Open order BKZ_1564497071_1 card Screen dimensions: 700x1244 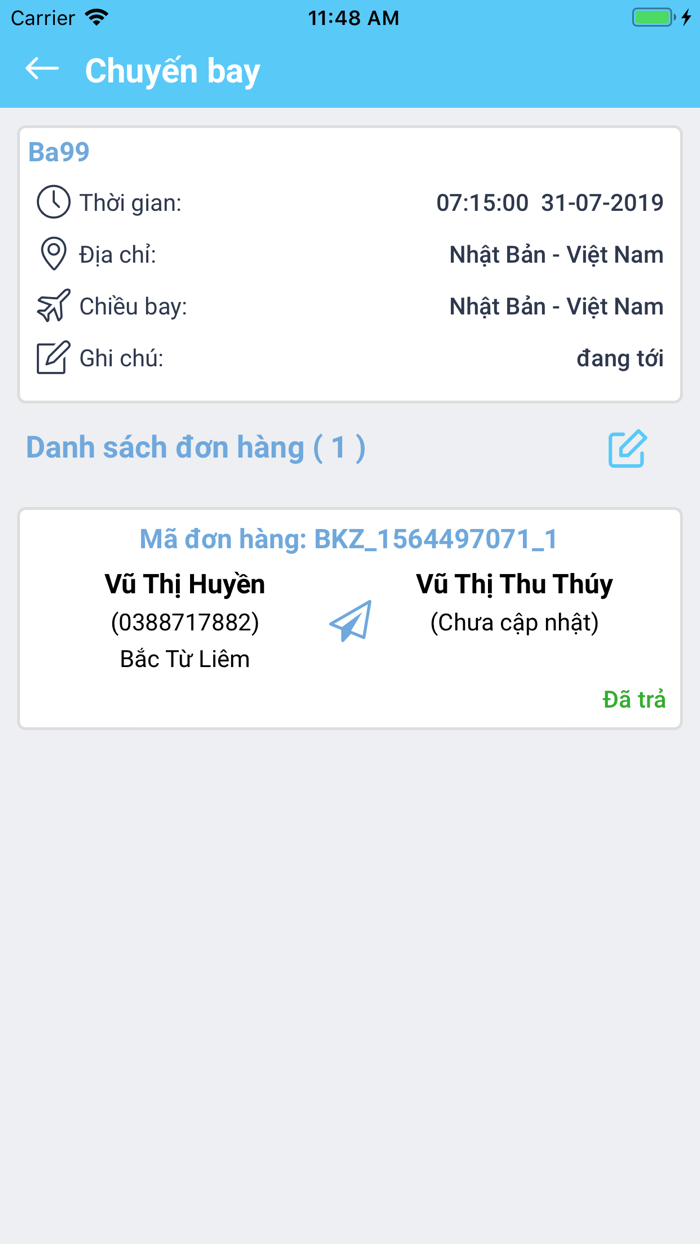tap(349, 618)
